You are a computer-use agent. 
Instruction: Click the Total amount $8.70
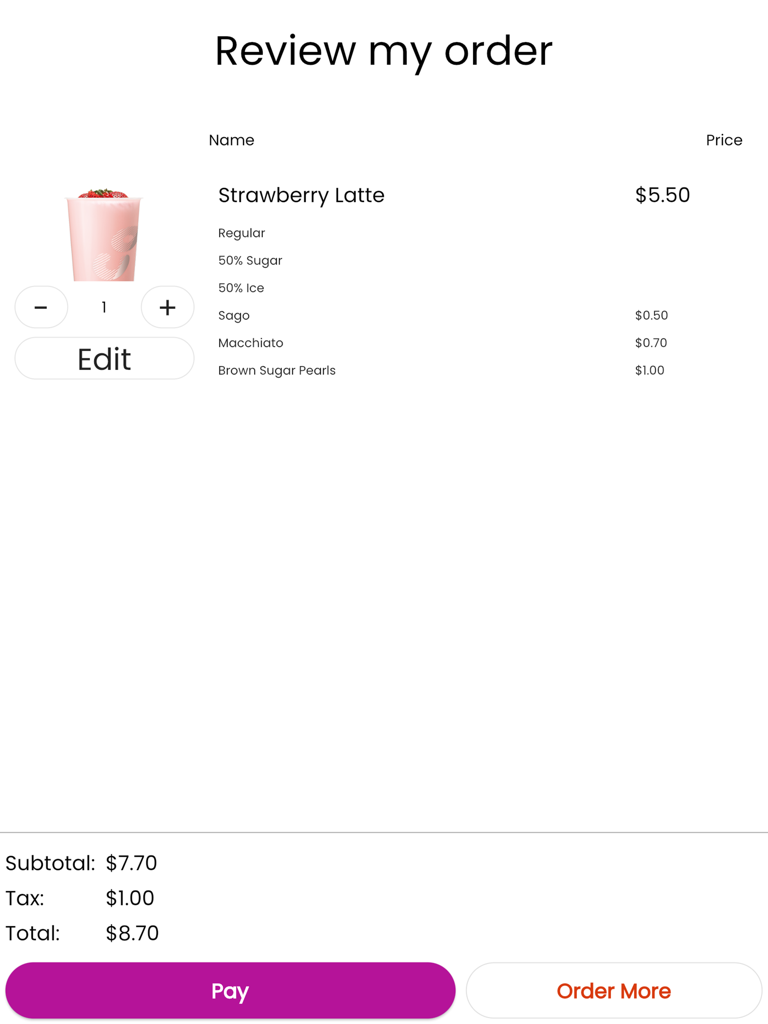129,933
